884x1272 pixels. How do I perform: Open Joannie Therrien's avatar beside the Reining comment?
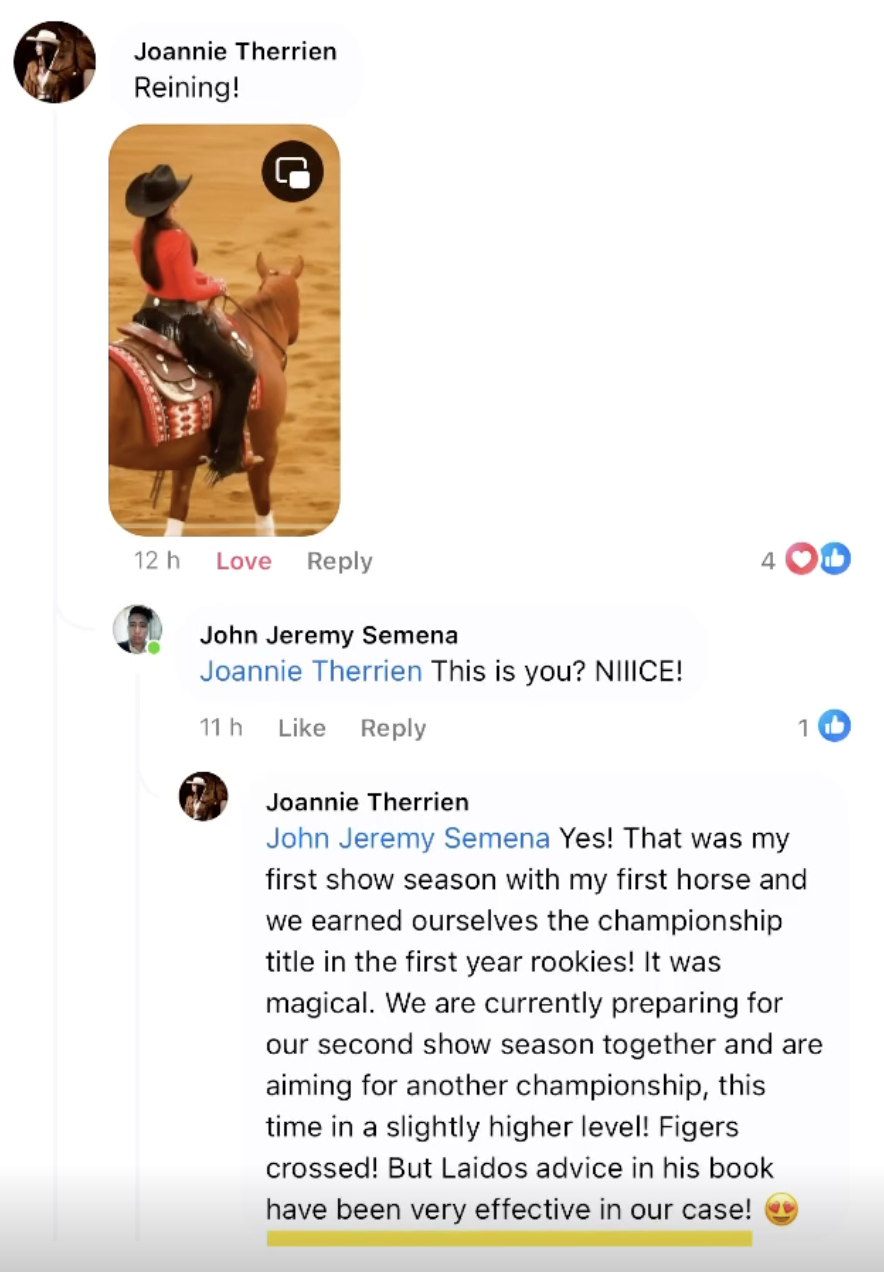54,62
